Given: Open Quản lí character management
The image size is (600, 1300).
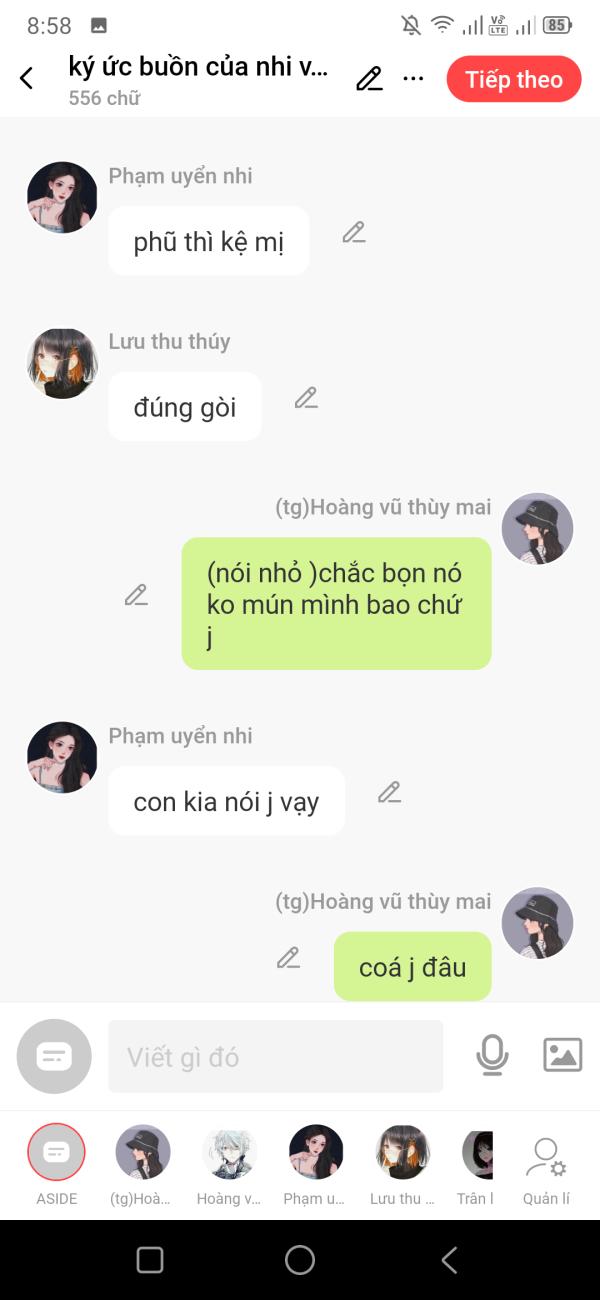Looking at the screenshot, I should pyautogui.click(x=546, y=1170).
